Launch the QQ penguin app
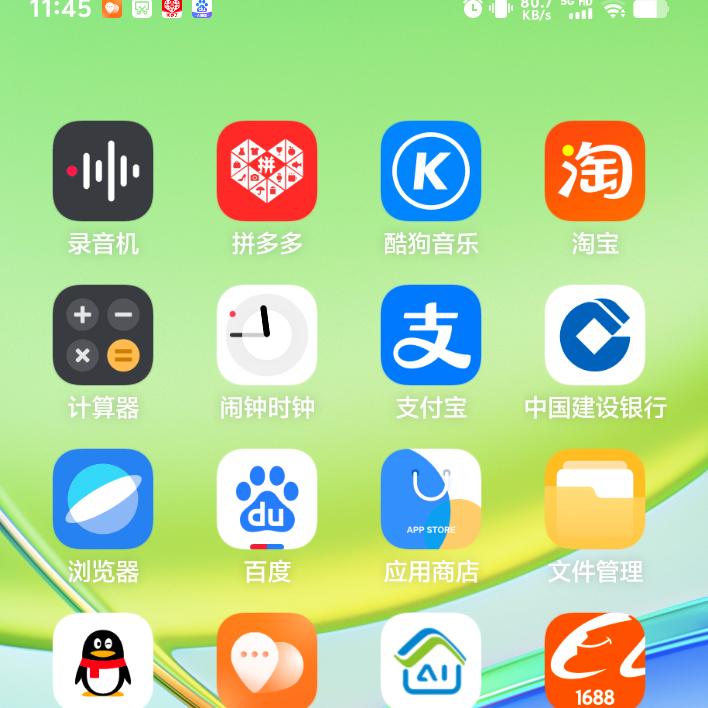This screenshot has width=708, height=708. [103, 660]
